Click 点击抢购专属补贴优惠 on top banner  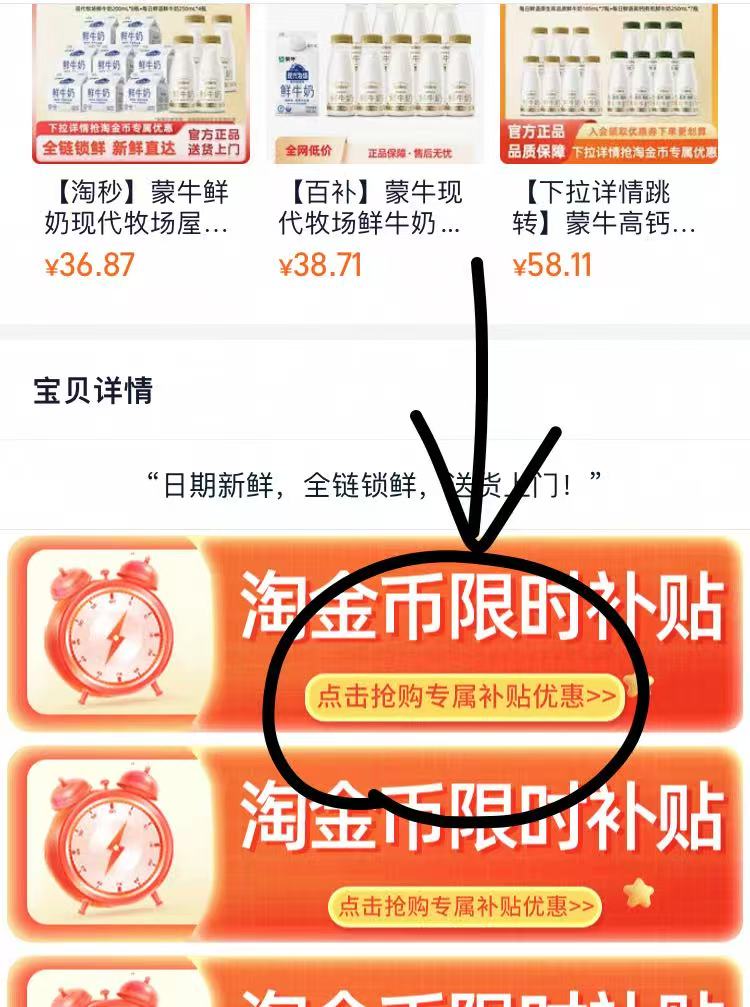click(466, 695)
